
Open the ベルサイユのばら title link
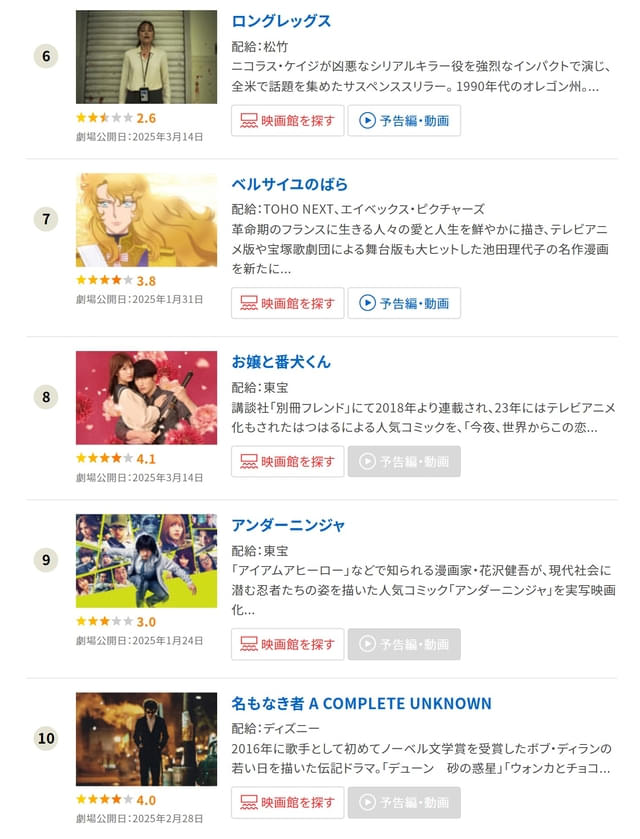tap(289, 185)
